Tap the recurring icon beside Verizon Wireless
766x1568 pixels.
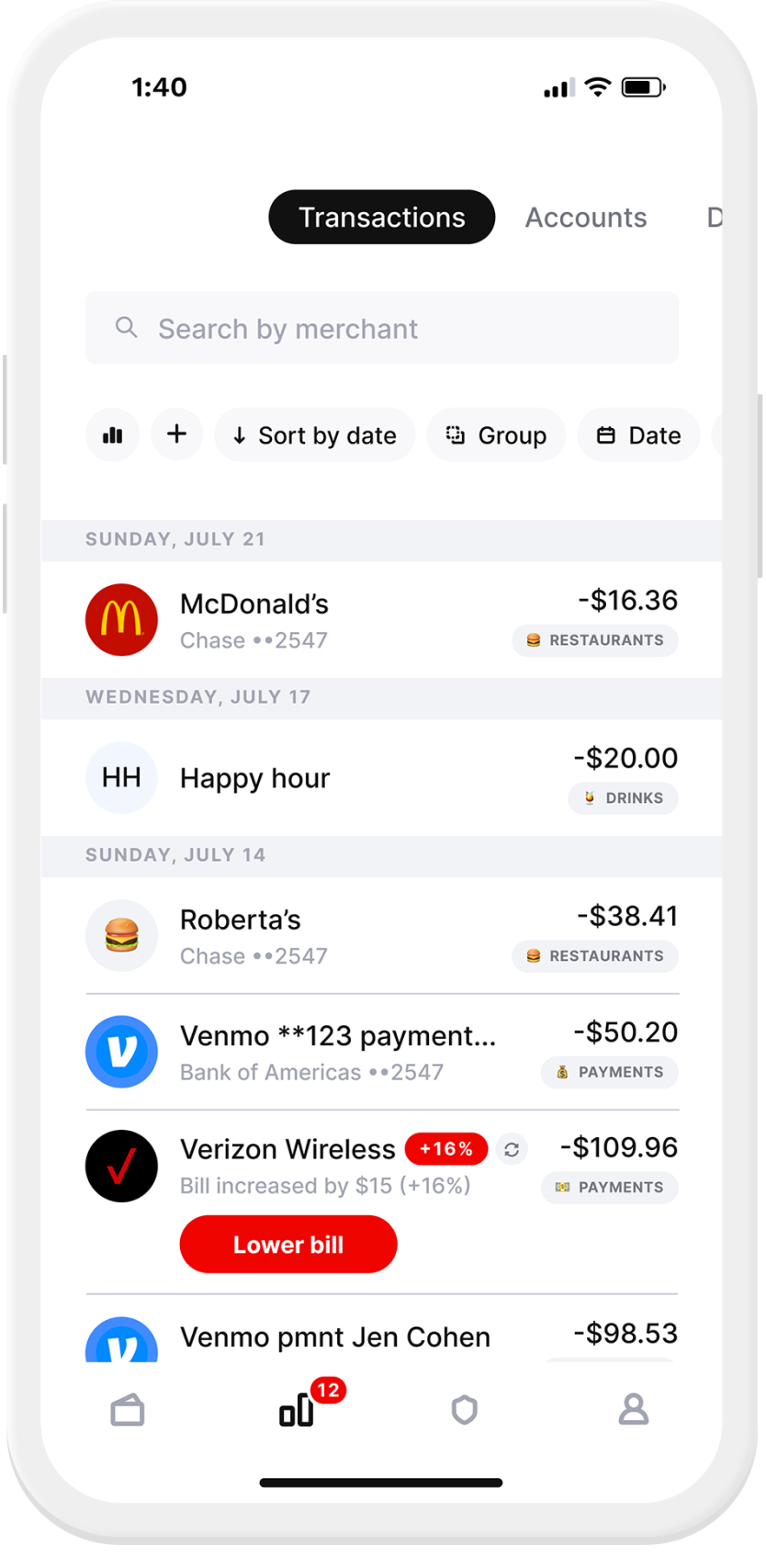coord(512,1149)
